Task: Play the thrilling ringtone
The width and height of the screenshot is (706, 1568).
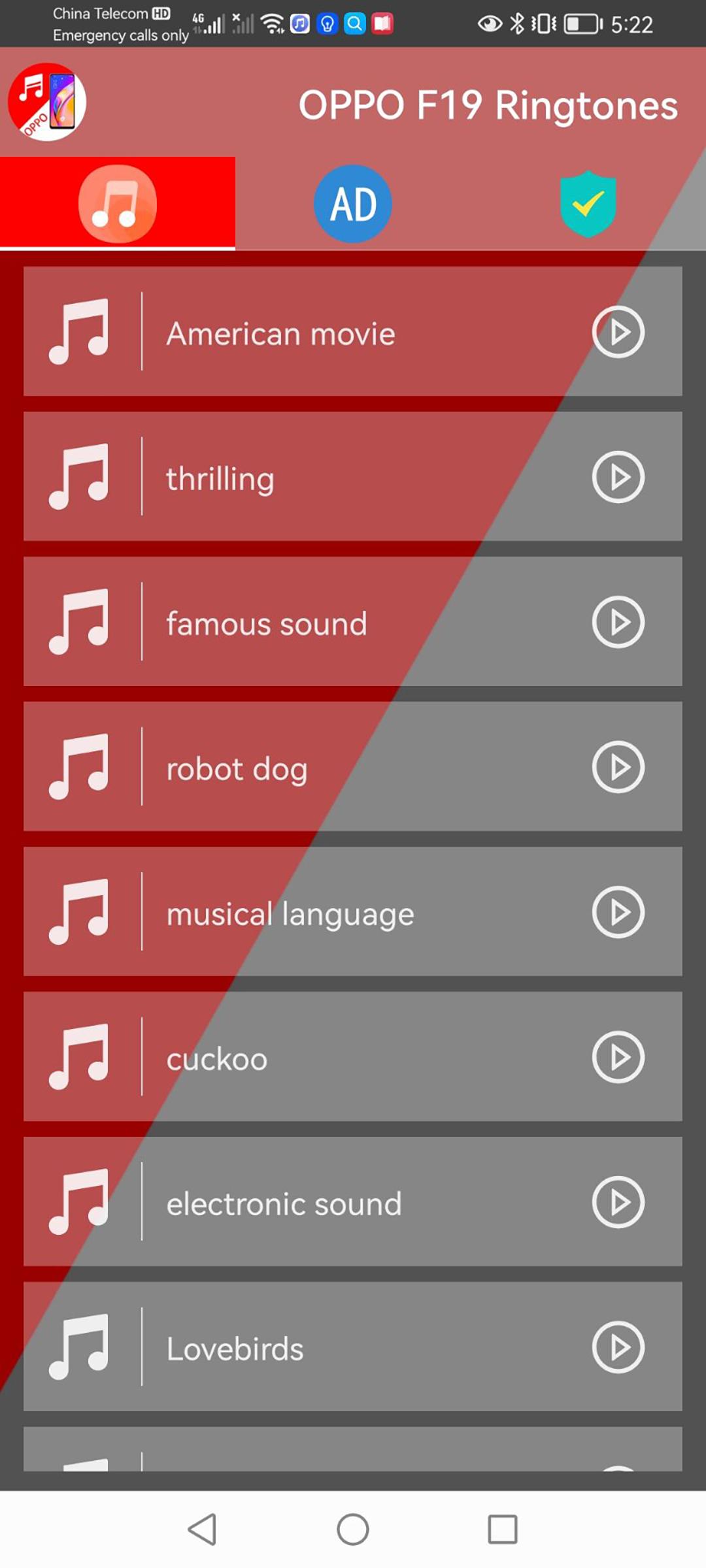Action: [x=618, y=477]
